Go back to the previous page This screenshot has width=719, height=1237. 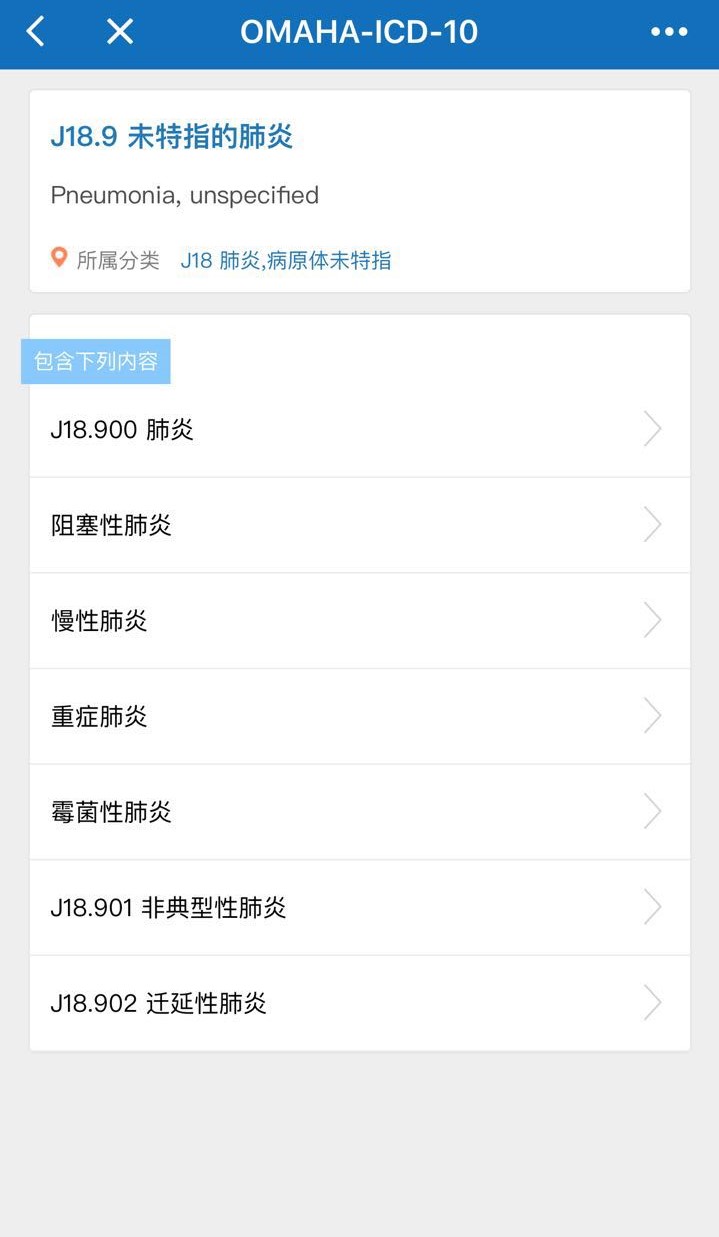coord(36,32)
